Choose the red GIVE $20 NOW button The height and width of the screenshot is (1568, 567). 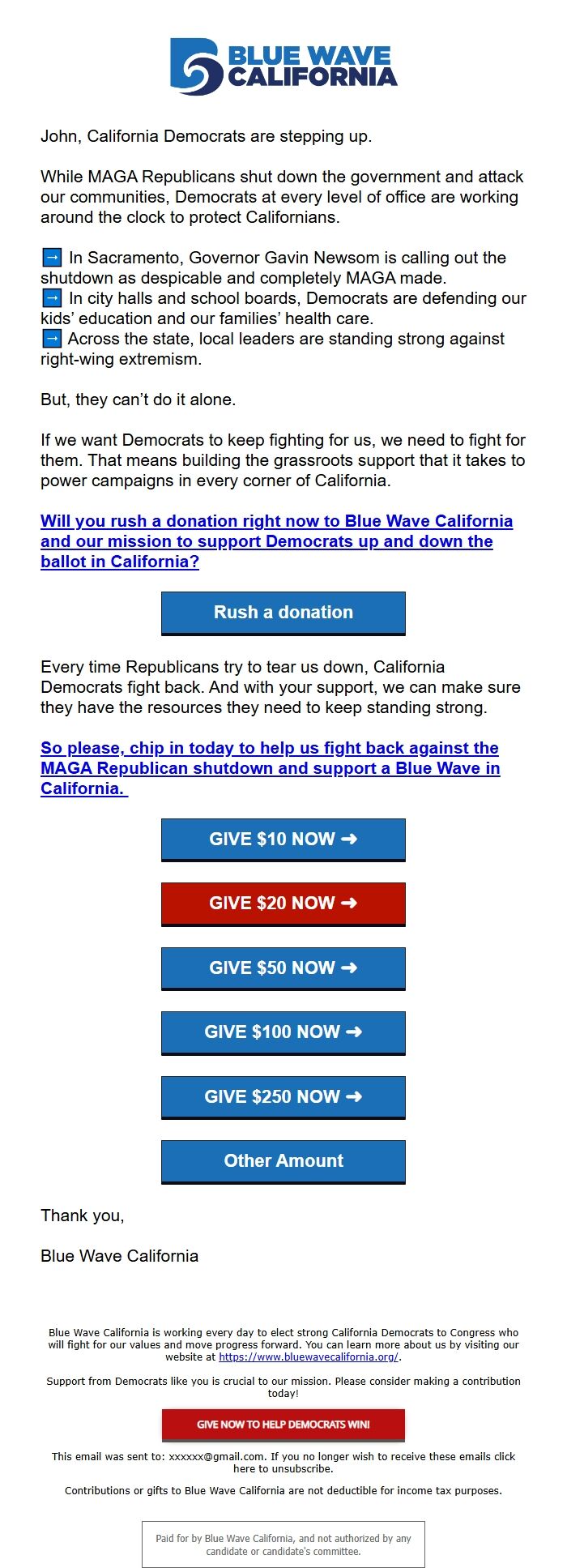283,903
